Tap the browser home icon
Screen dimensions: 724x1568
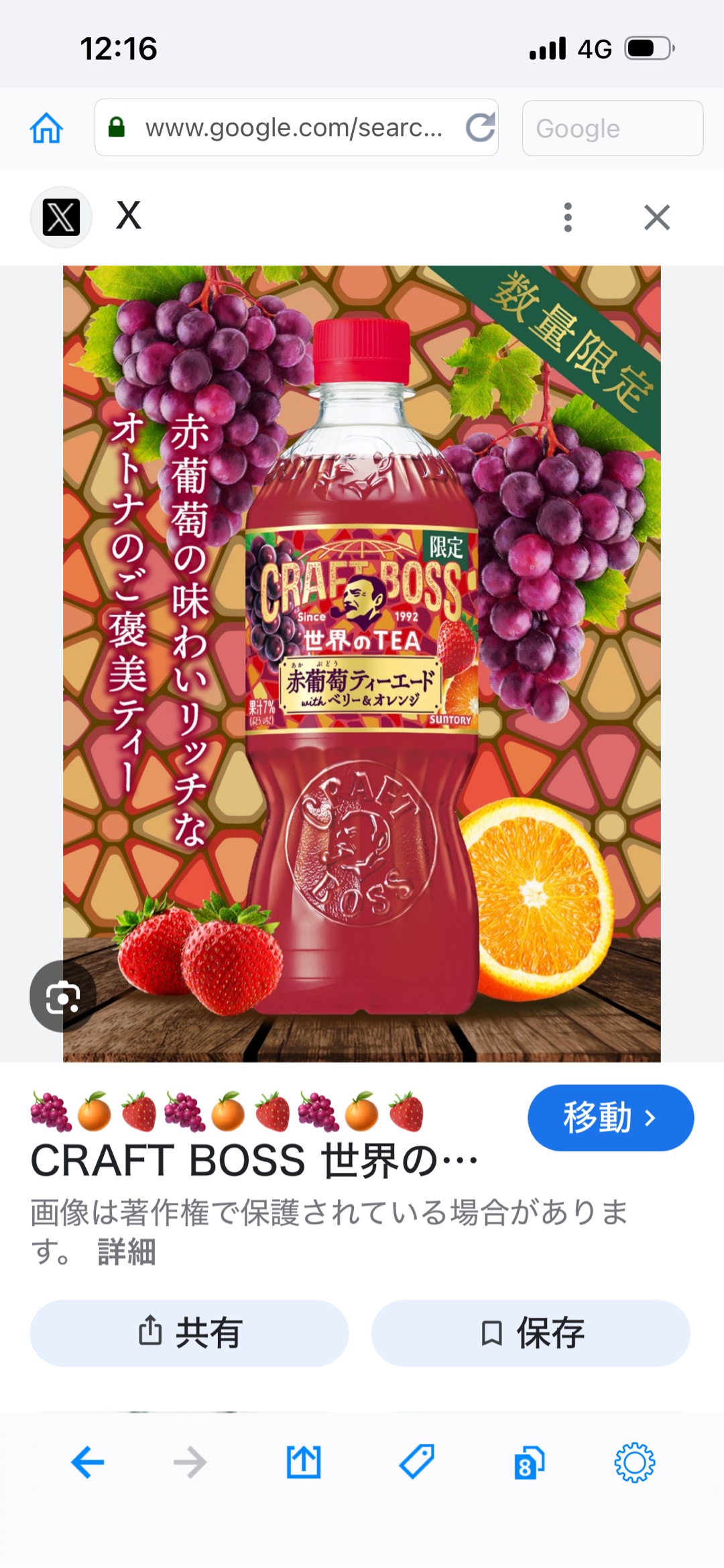(x=45, y=129)
